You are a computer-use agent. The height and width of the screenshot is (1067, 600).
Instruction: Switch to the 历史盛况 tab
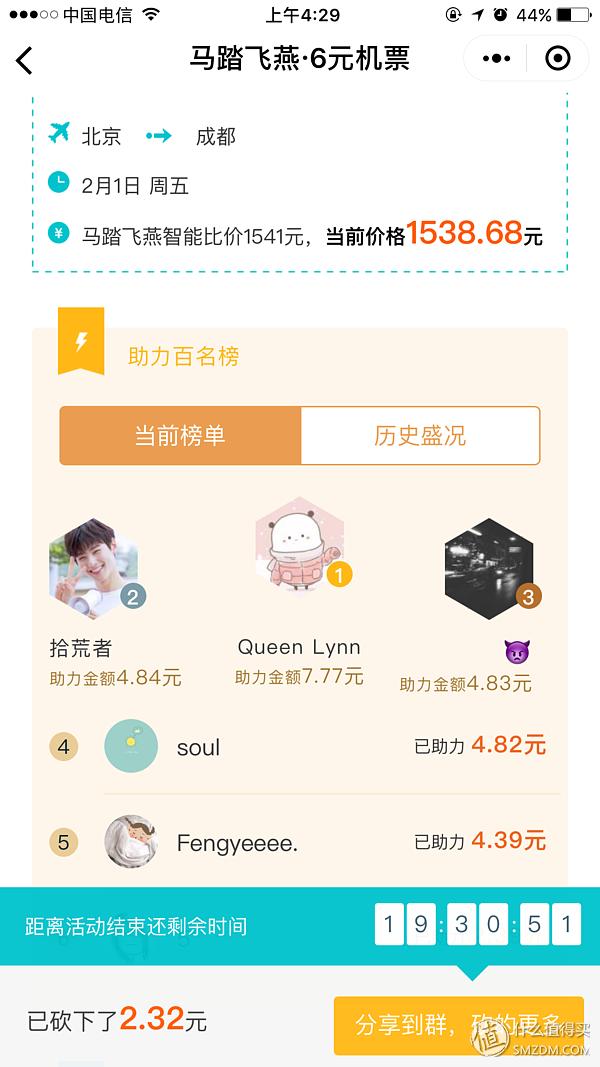tap(420, 436)
